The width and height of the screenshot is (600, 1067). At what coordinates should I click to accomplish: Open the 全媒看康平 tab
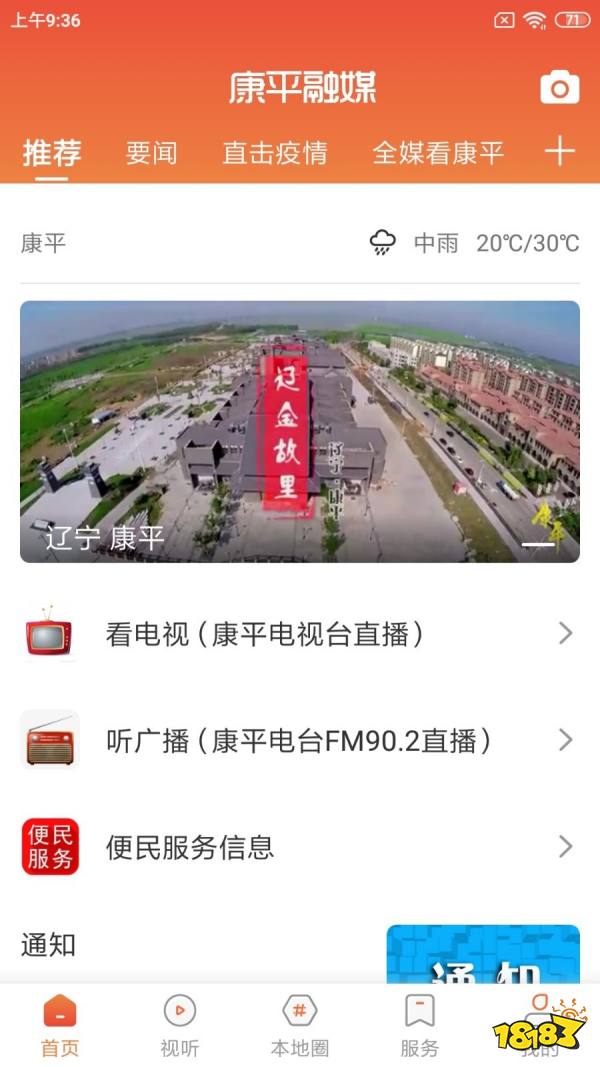coord(438,153)
